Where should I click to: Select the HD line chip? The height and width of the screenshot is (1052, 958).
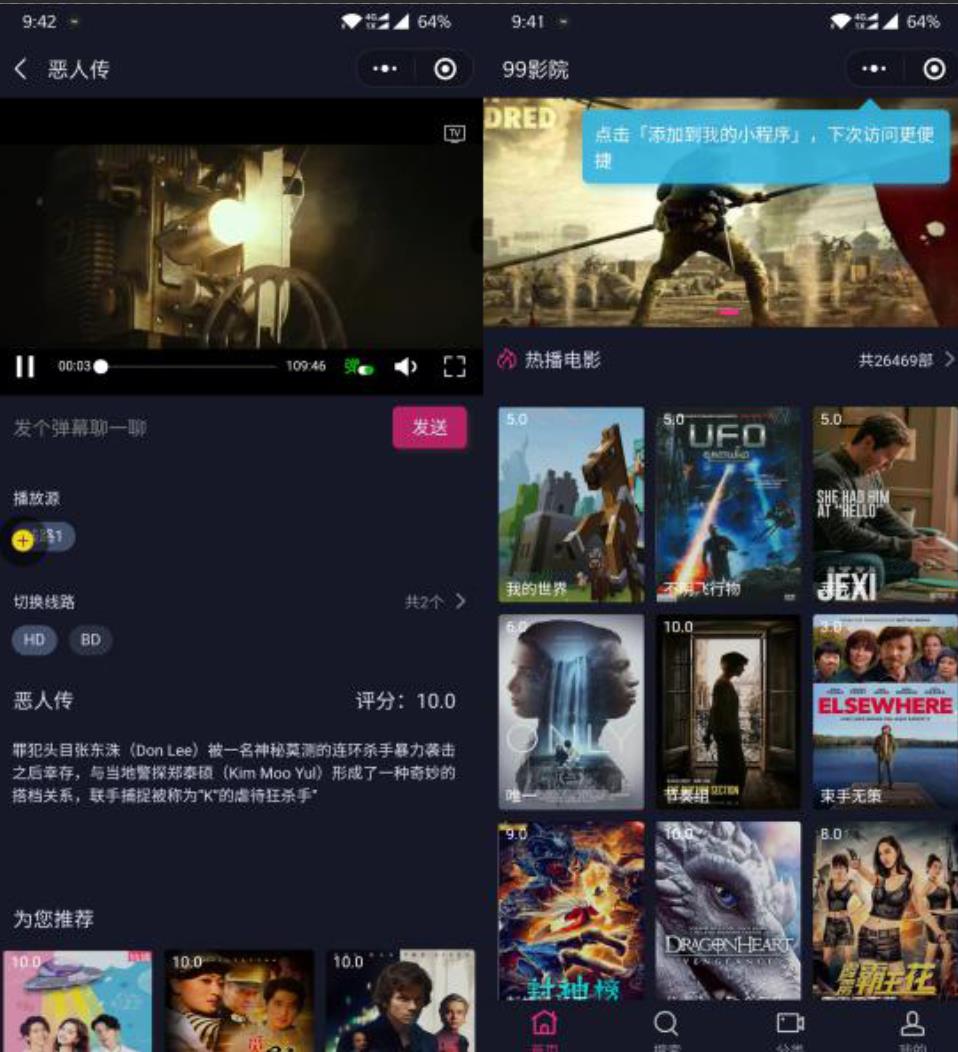(x=34, y=640)
